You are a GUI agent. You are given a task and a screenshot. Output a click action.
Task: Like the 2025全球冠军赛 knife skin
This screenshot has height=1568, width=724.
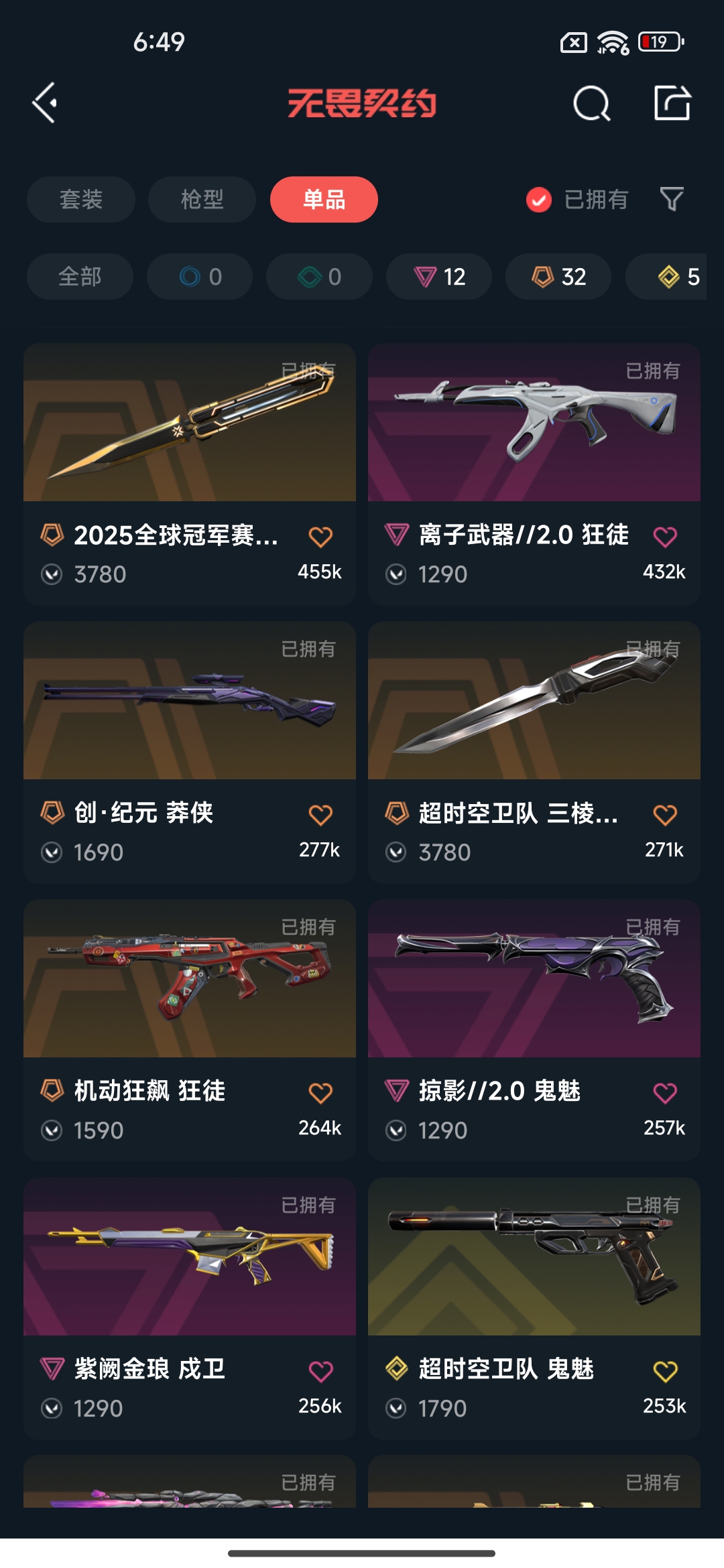[320, 537]
